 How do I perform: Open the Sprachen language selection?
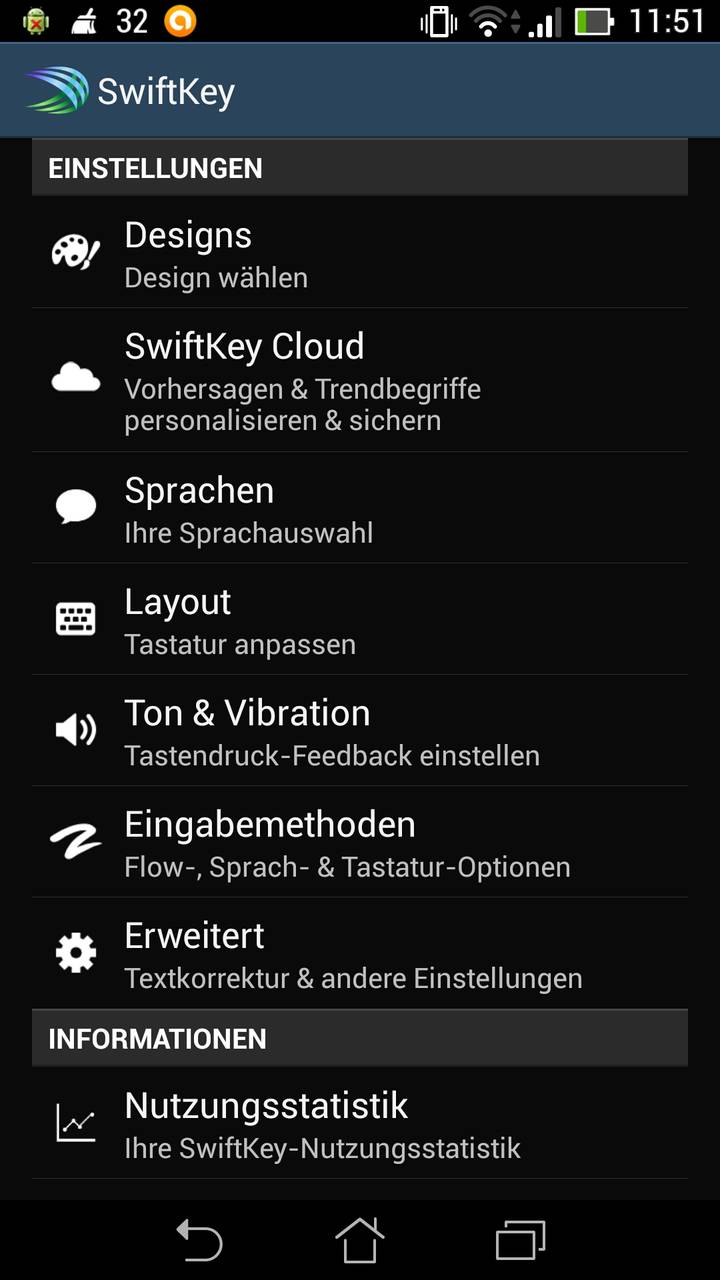pos(360,508)
